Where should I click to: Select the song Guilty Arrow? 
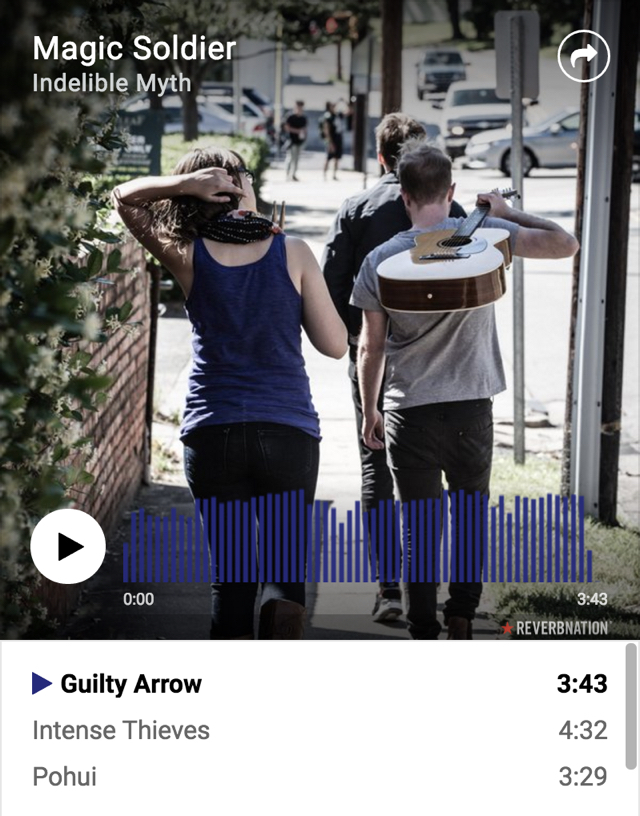pyautogui.click(x=131, y=684)
